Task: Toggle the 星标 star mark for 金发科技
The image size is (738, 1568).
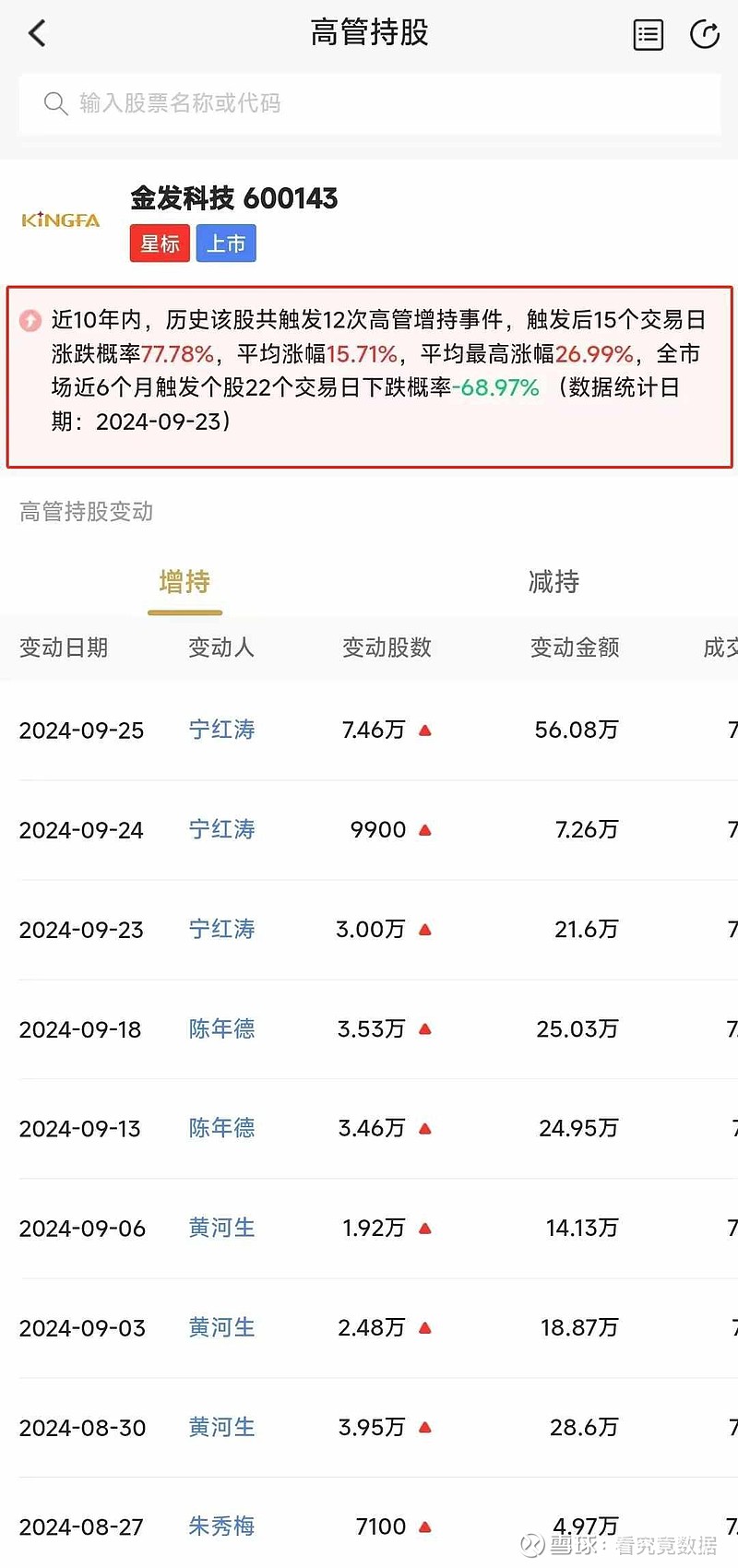Action: click(x=159, y=243)
